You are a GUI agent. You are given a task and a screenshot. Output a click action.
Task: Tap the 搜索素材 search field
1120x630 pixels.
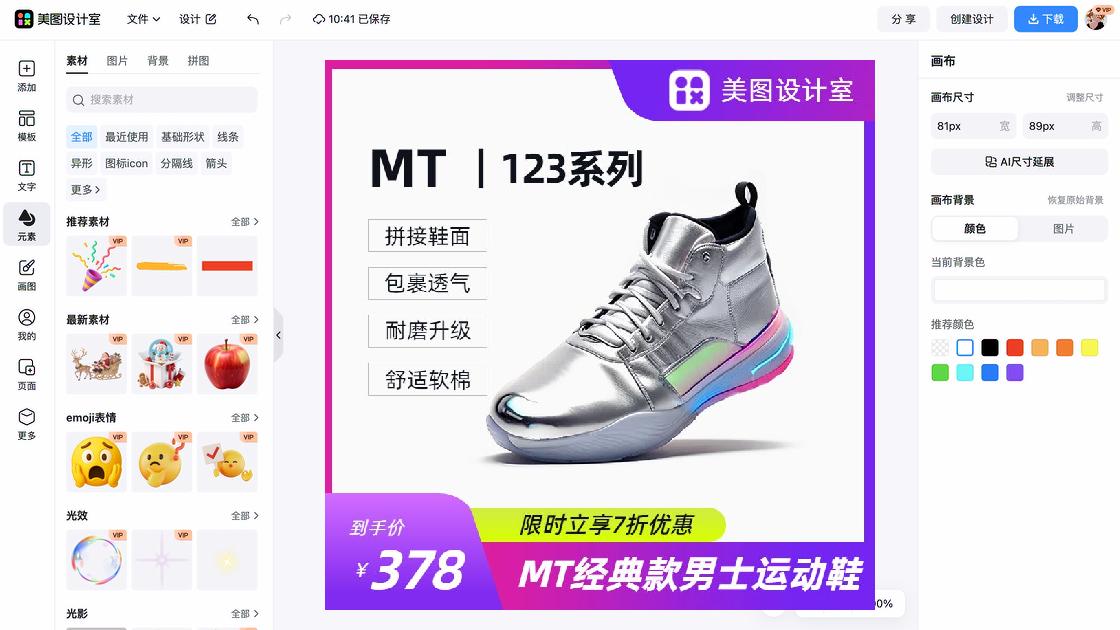162,100
